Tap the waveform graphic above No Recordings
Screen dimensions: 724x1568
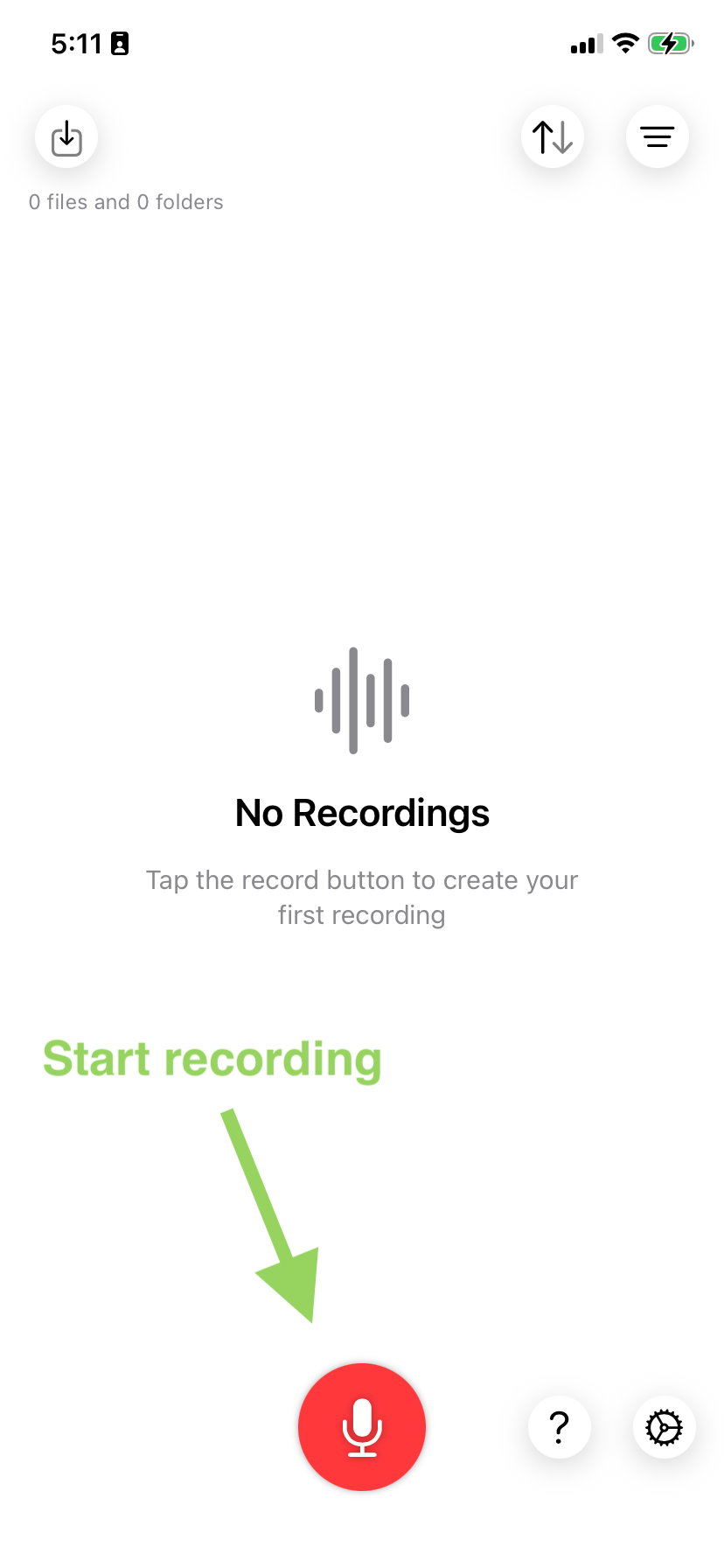click(361, 700)
